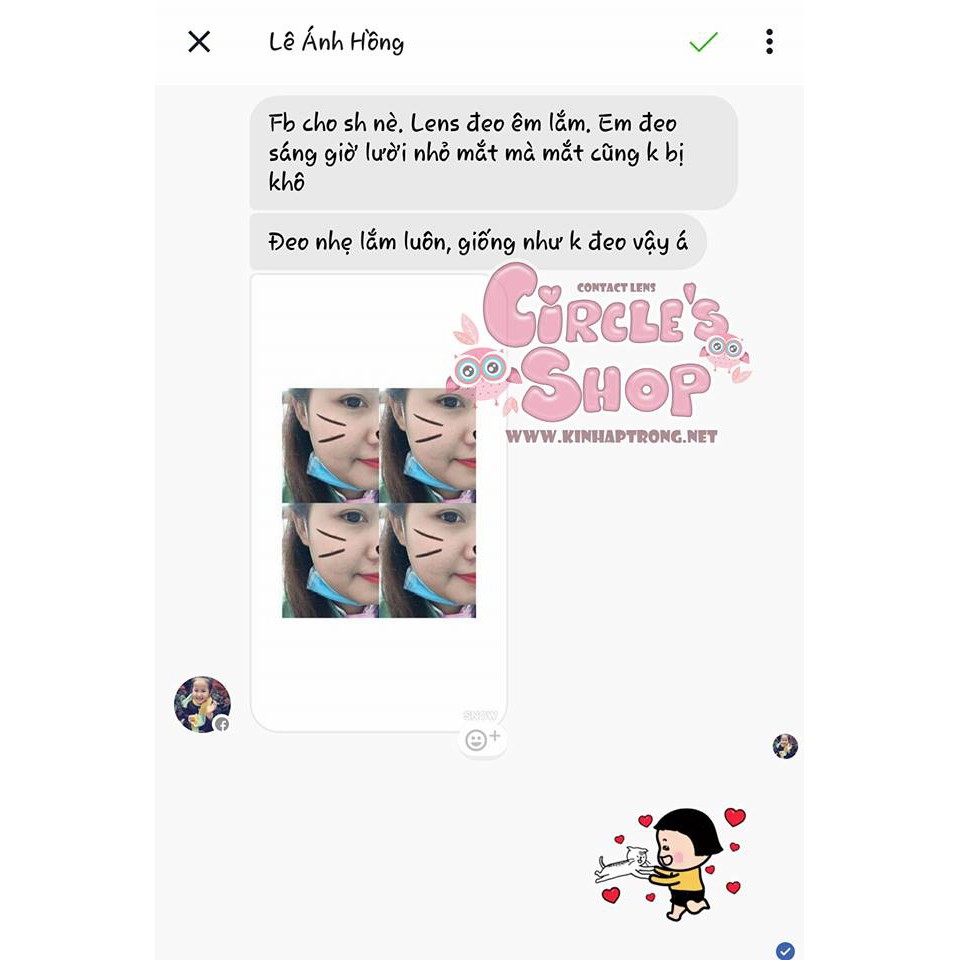The height and width of the screenshot is (960, 960).
Task: Tap the green checkmark to mark done
Action: 703,42
